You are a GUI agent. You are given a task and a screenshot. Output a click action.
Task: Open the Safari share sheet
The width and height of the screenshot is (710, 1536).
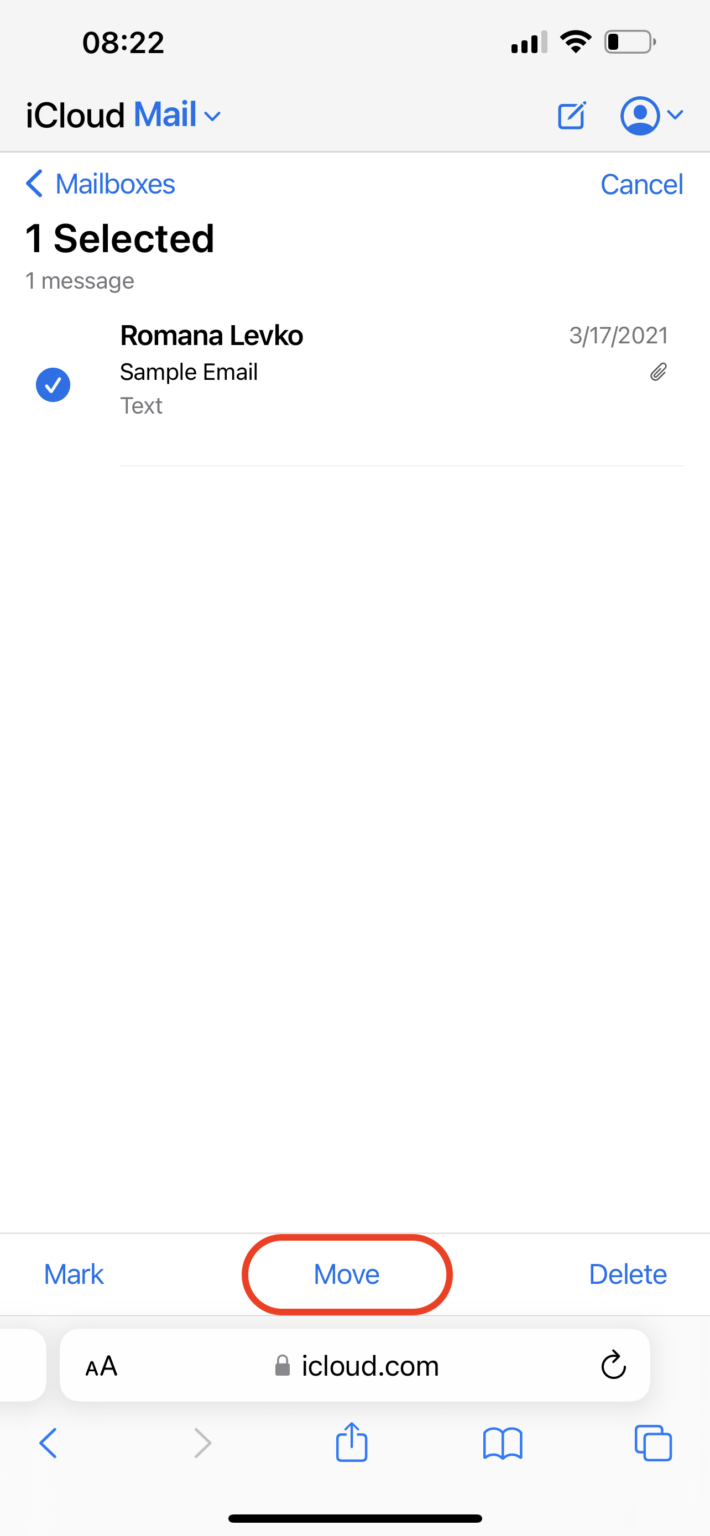(x=352, y=1443)
